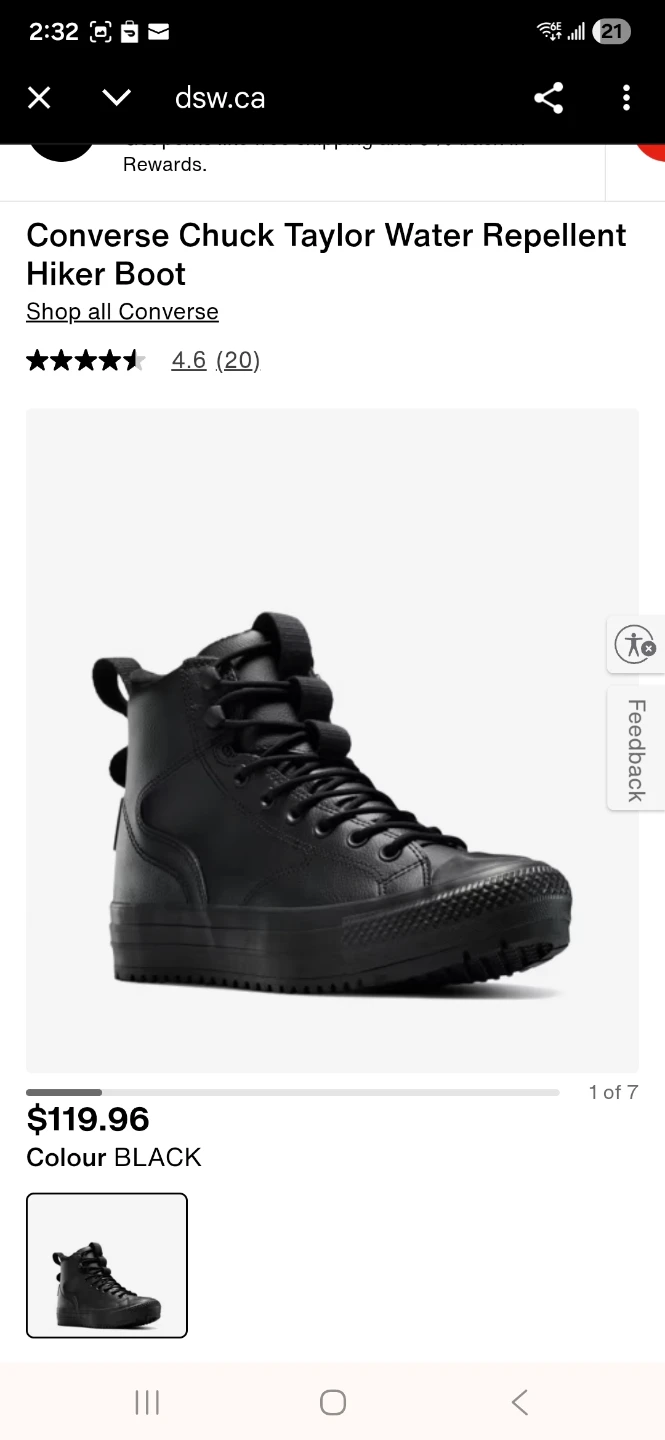Viewport: 665px width, 1440px height.
Task: Open the 20 customer reviews
Action: [238, 360]
